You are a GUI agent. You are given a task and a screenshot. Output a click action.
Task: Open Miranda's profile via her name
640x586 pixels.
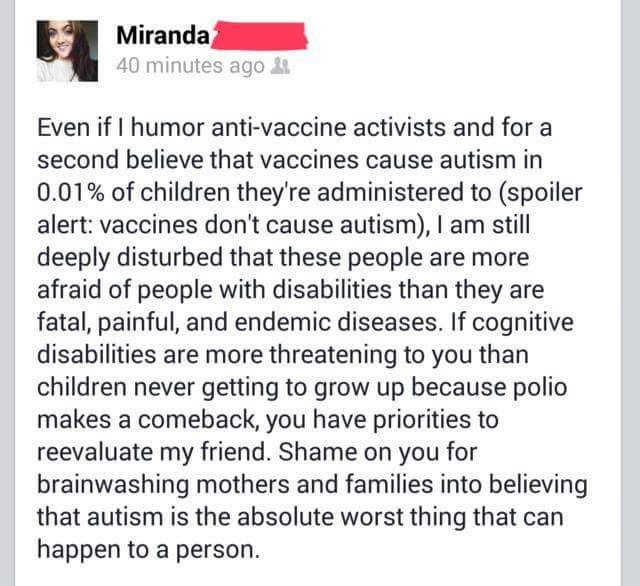coord(163,36)
